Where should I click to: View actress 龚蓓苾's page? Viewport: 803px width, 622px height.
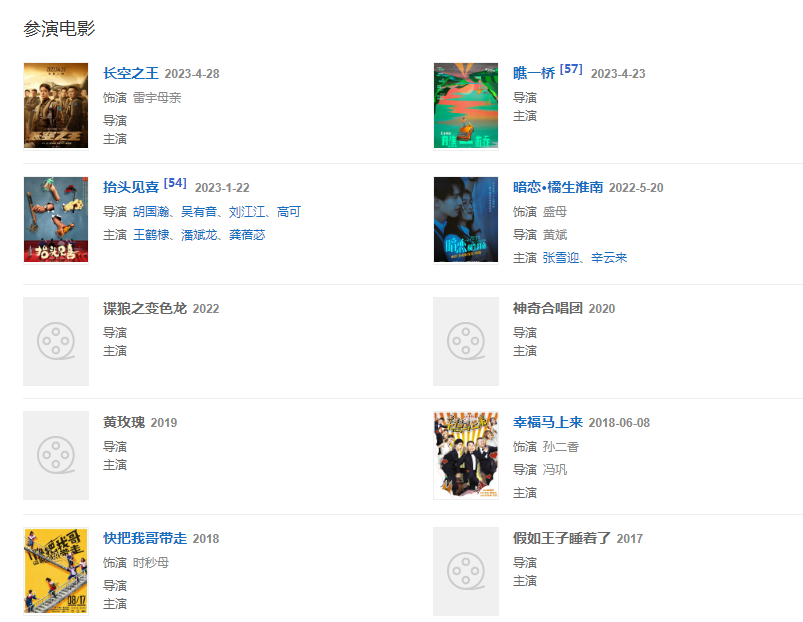click(247, 235)
